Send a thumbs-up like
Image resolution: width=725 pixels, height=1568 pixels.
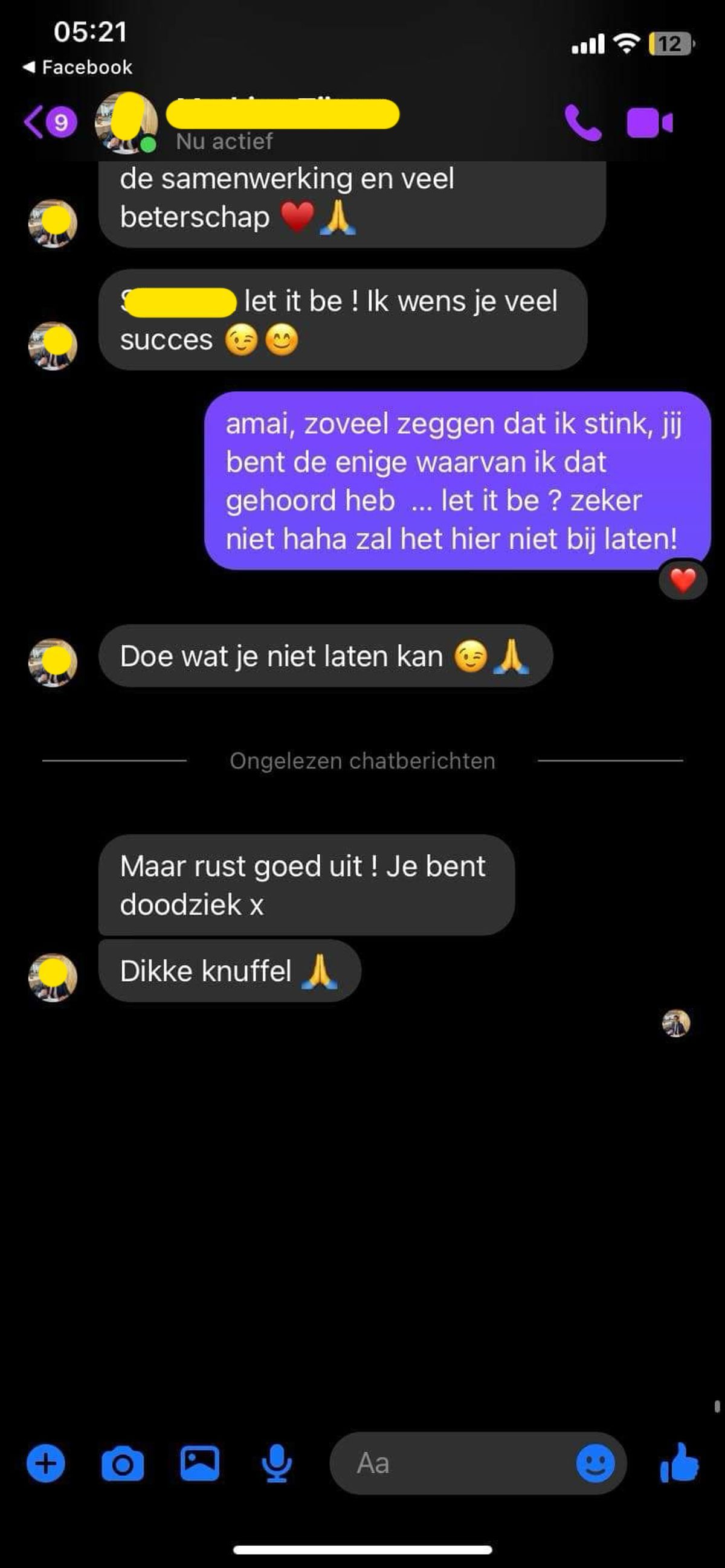coord(679,1463)
